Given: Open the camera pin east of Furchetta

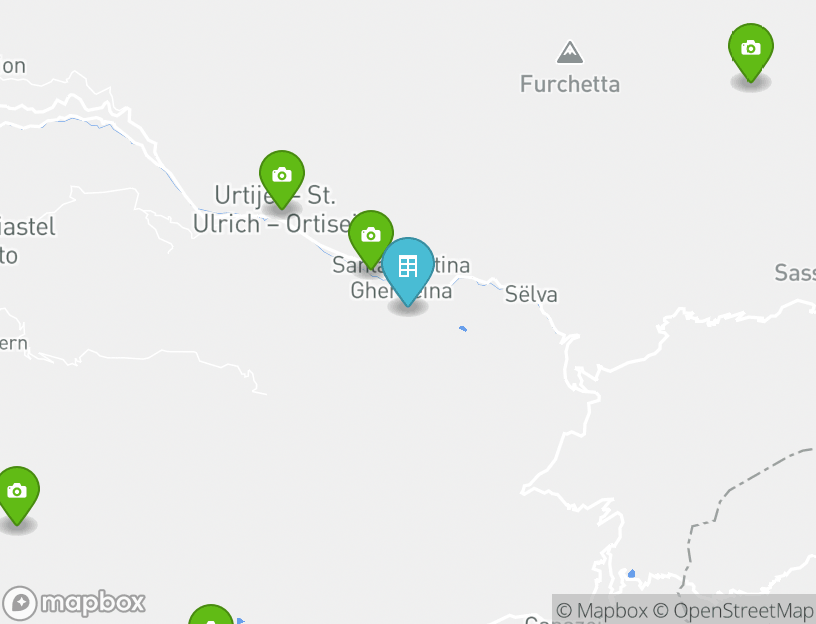Looking at the screenshot, I should coord(750,49).
